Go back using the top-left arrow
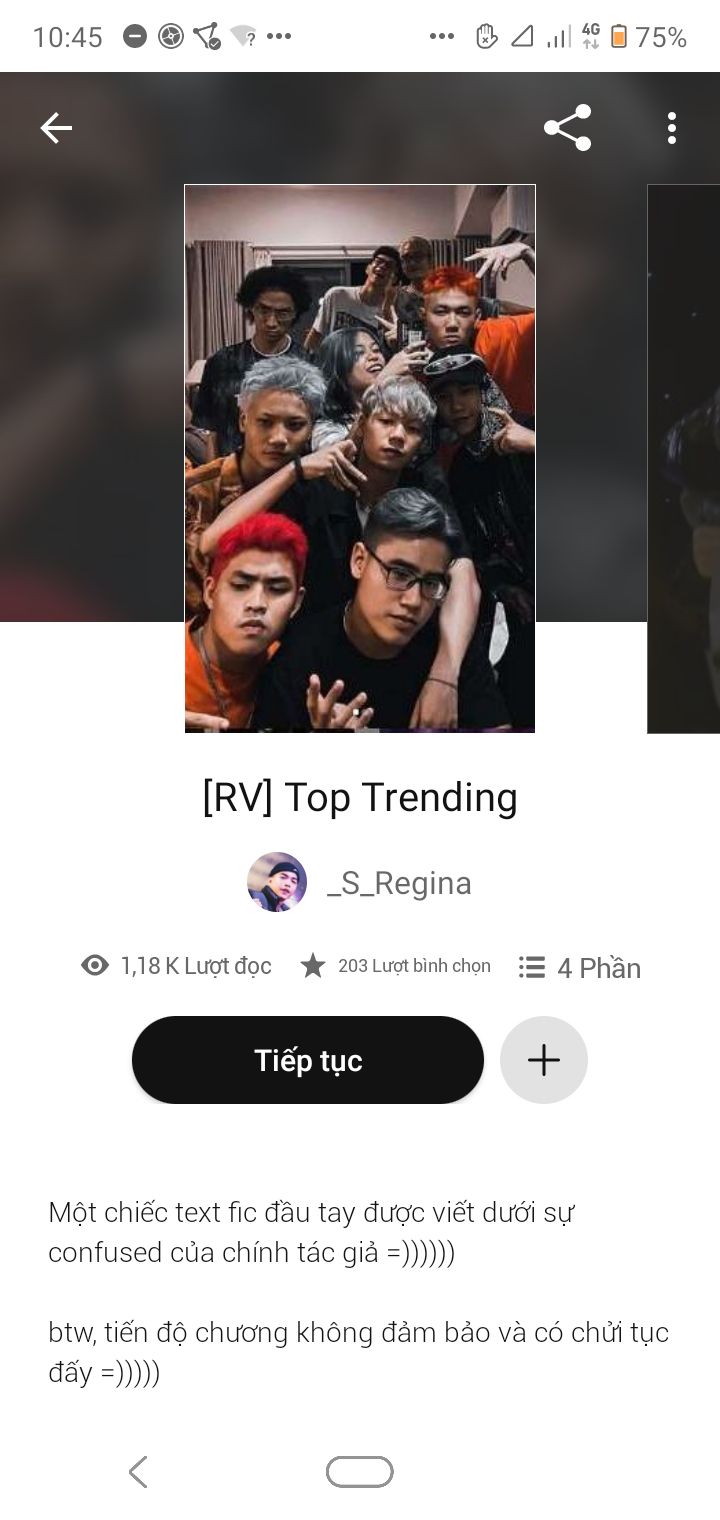This screenshot has width=720, height=1520. [56, 128]
